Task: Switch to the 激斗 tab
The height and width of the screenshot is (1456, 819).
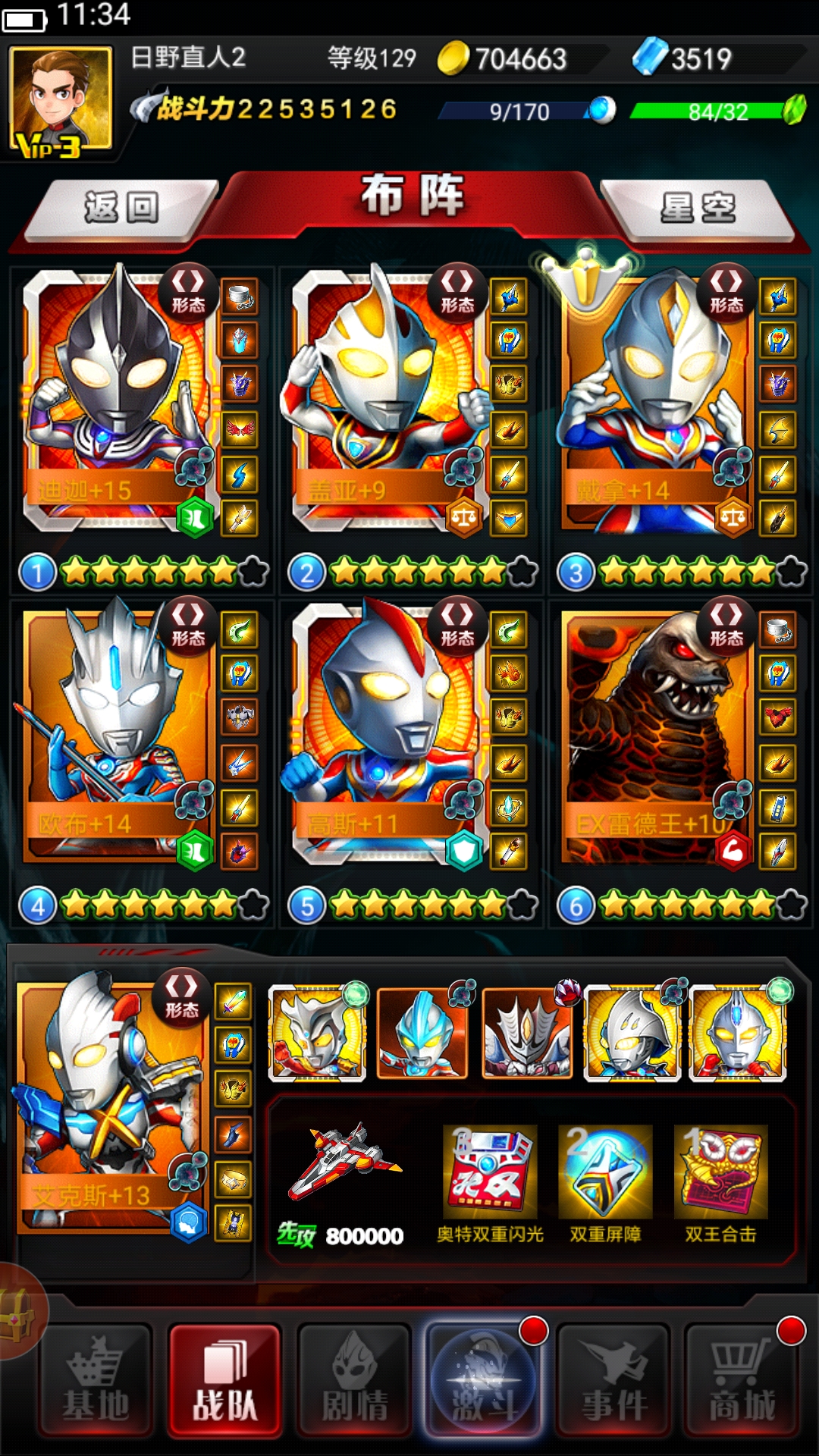Action: click(x=483, y=1382)
